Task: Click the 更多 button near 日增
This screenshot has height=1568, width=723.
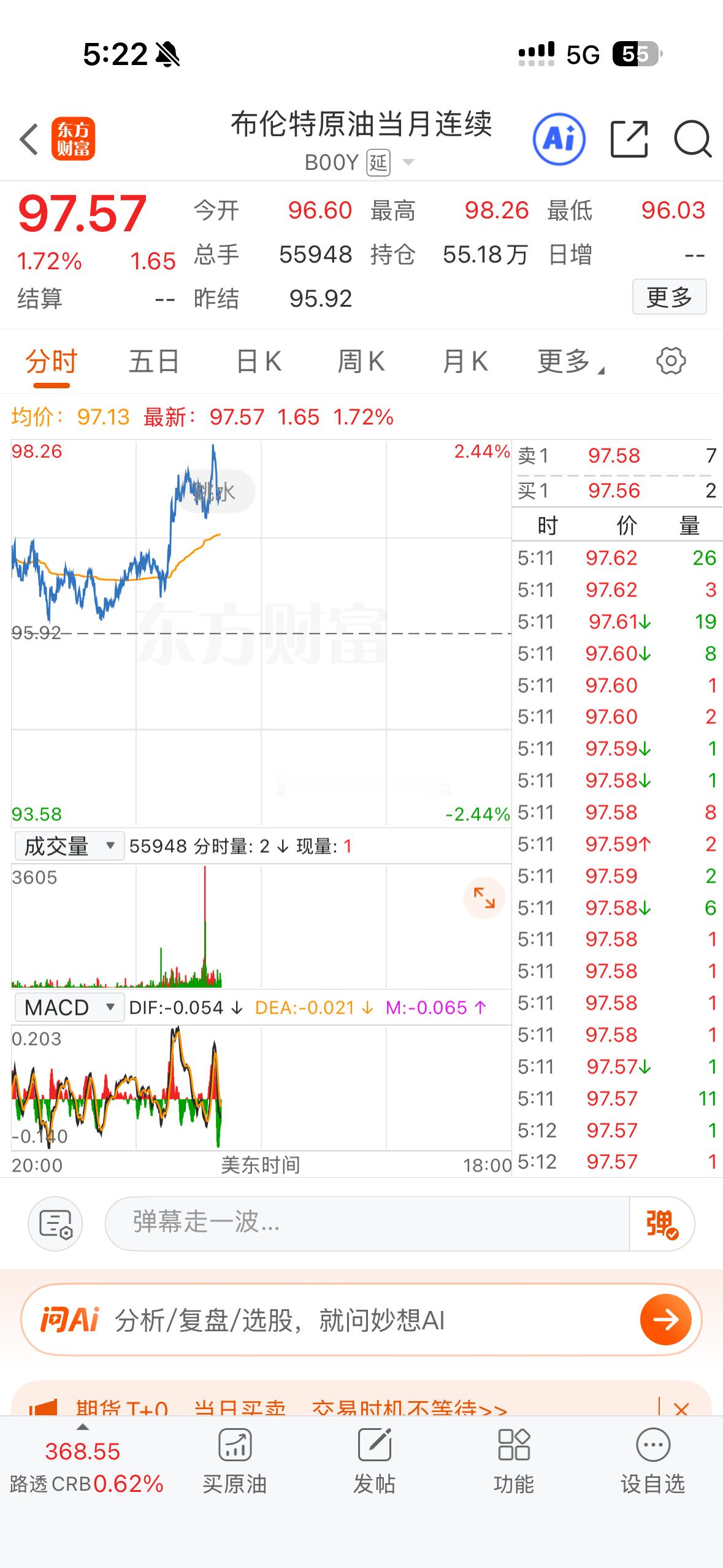Action: [x=669, y=297]
